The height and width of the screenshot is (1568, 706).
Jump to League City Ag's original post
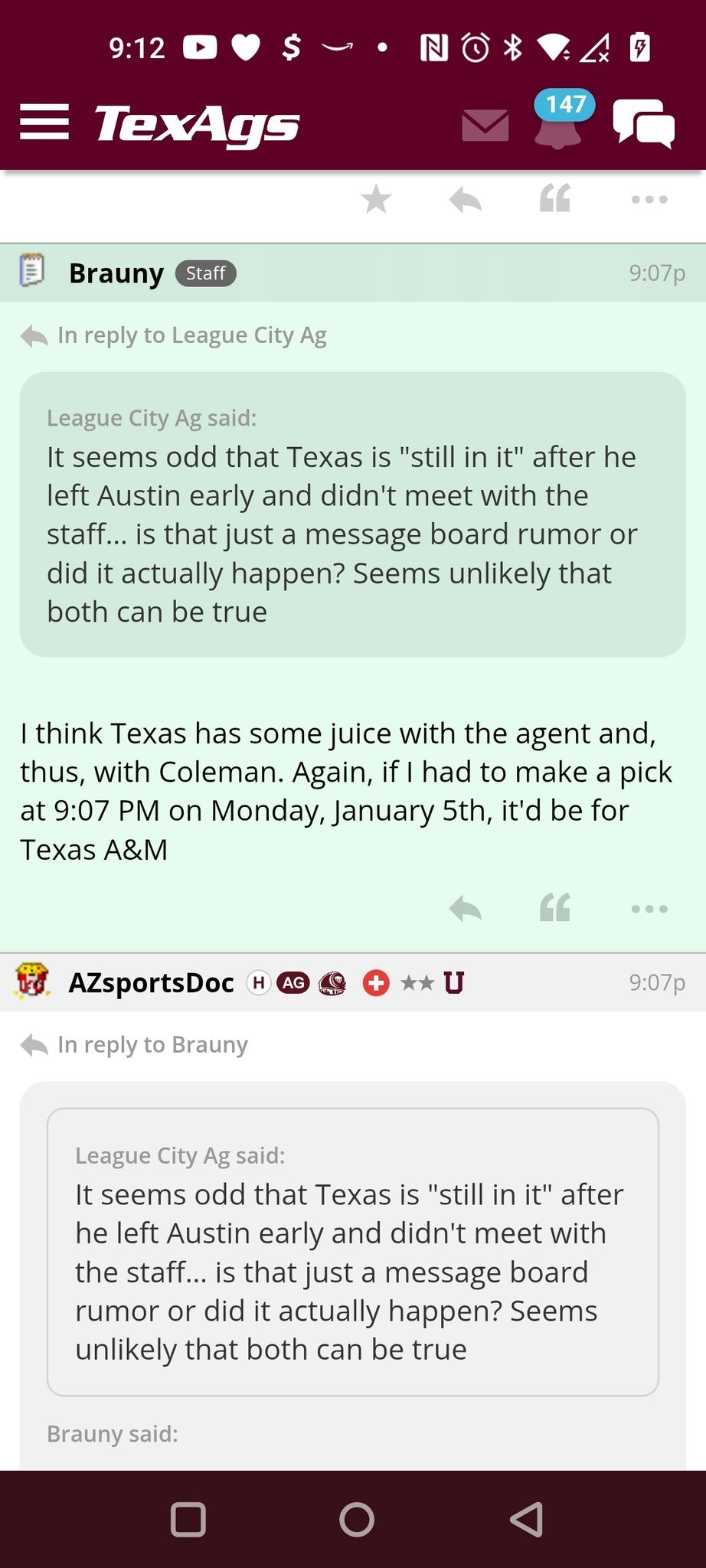pos(191,335)
